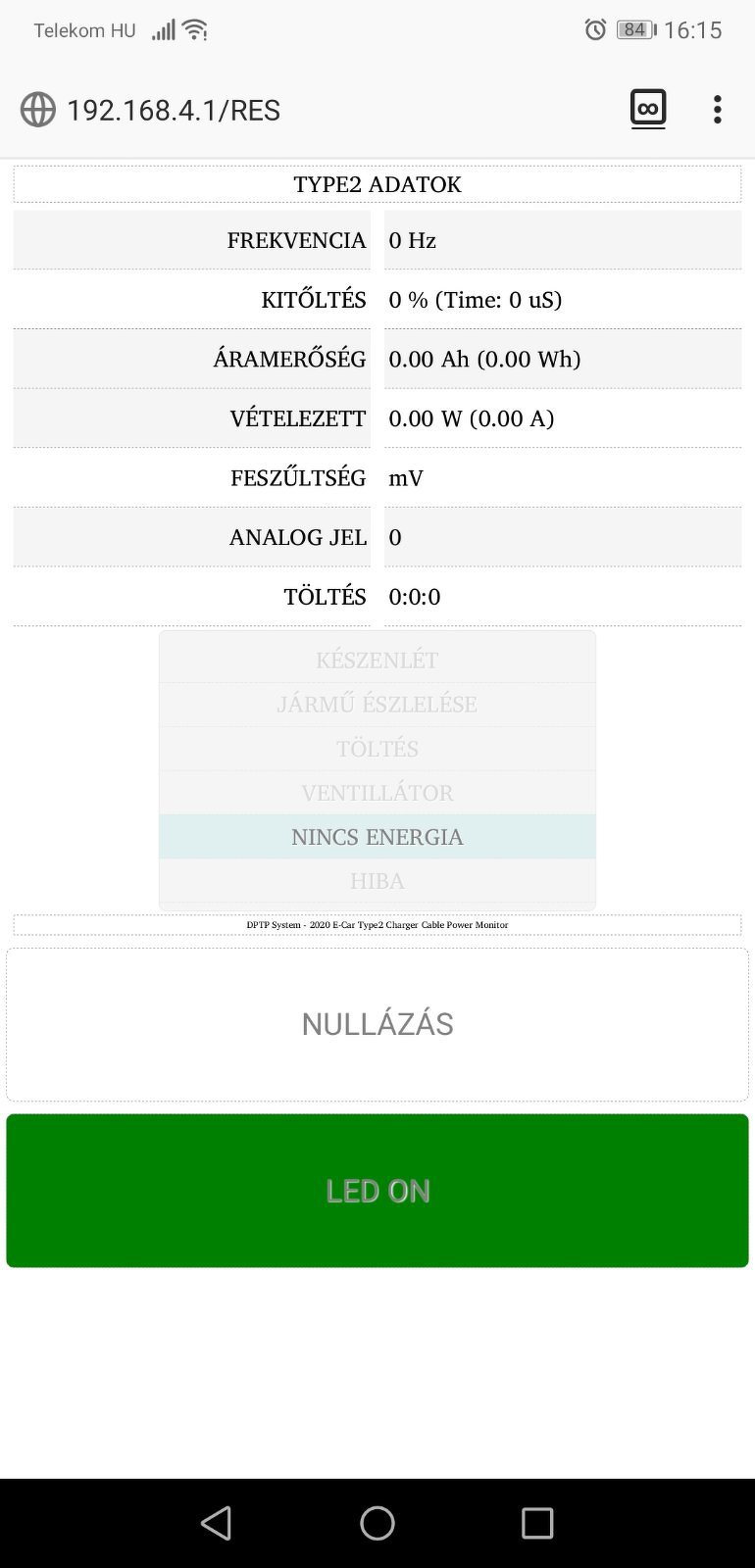Open the browser tabs switcher
This screenshot has width=755, height=1568.
[x=648, y=109]
